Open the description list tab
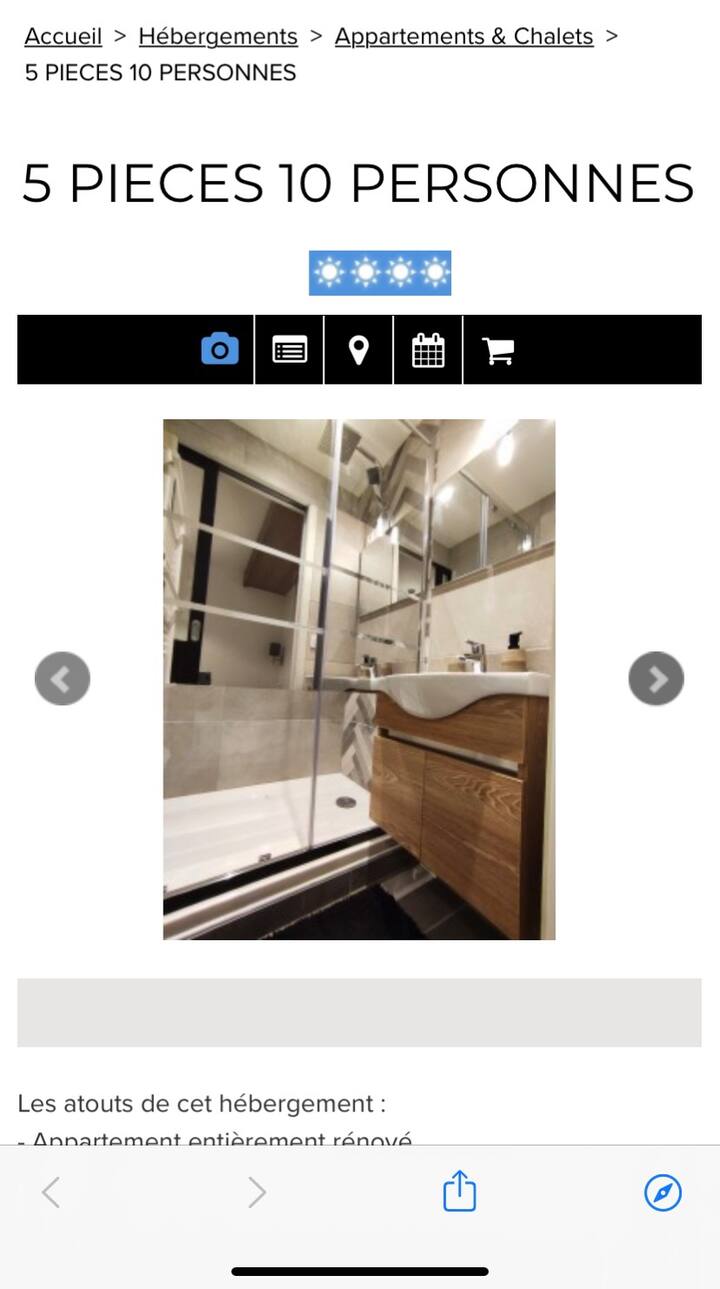 (x=290, y=350)
